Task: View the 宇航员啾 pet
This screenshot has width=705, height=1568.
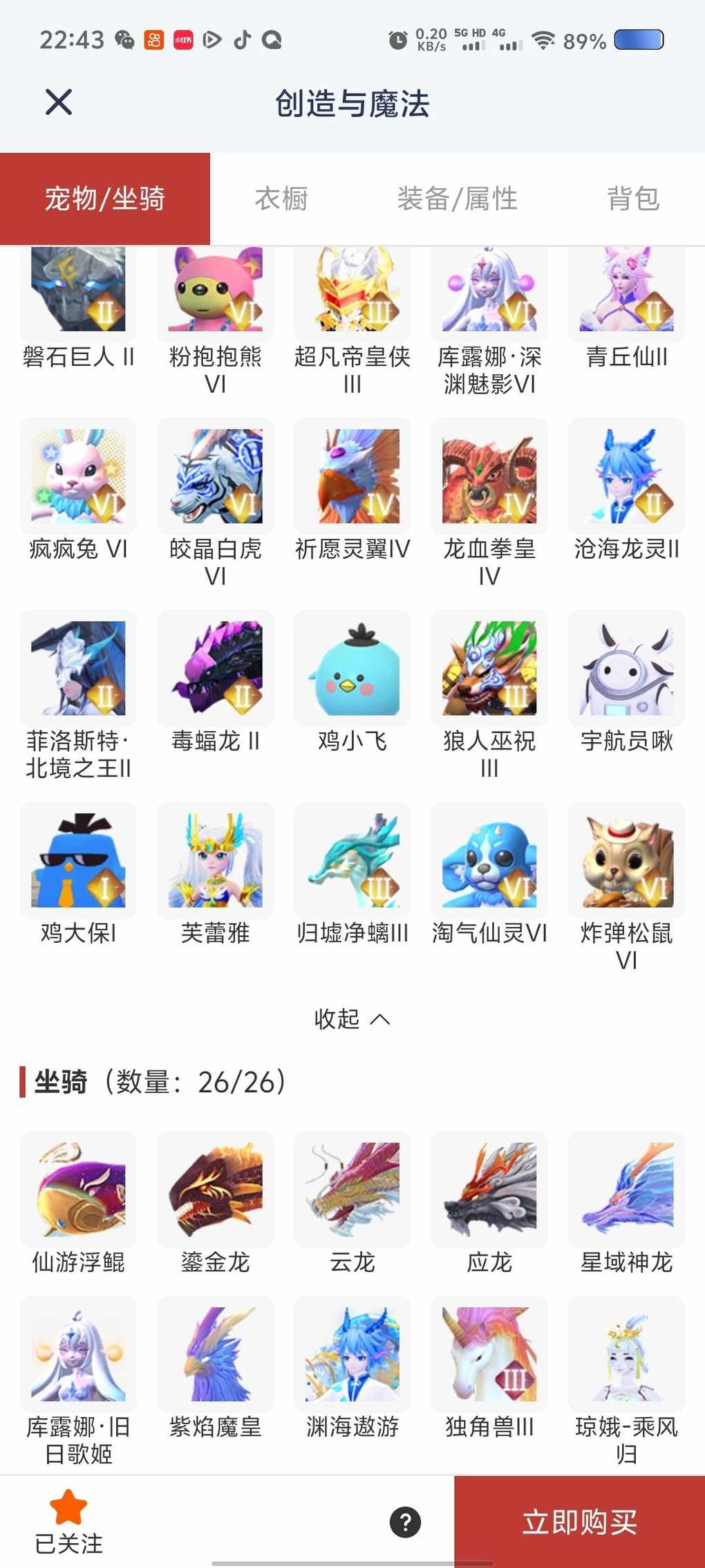Action: point(627,669)
